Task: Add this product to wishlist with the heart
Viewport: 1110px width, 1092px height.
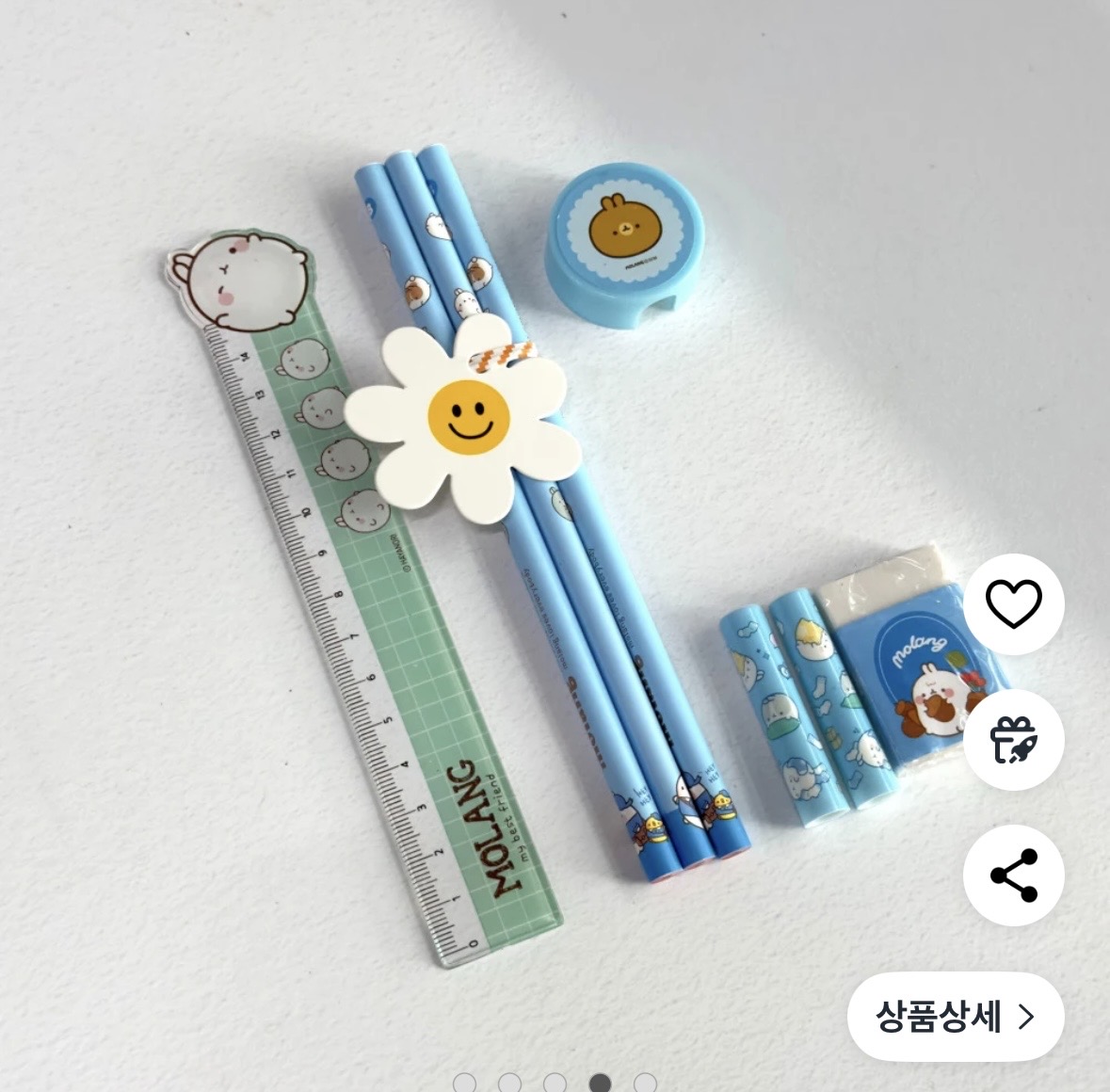Action: (x=1013, y=604)
